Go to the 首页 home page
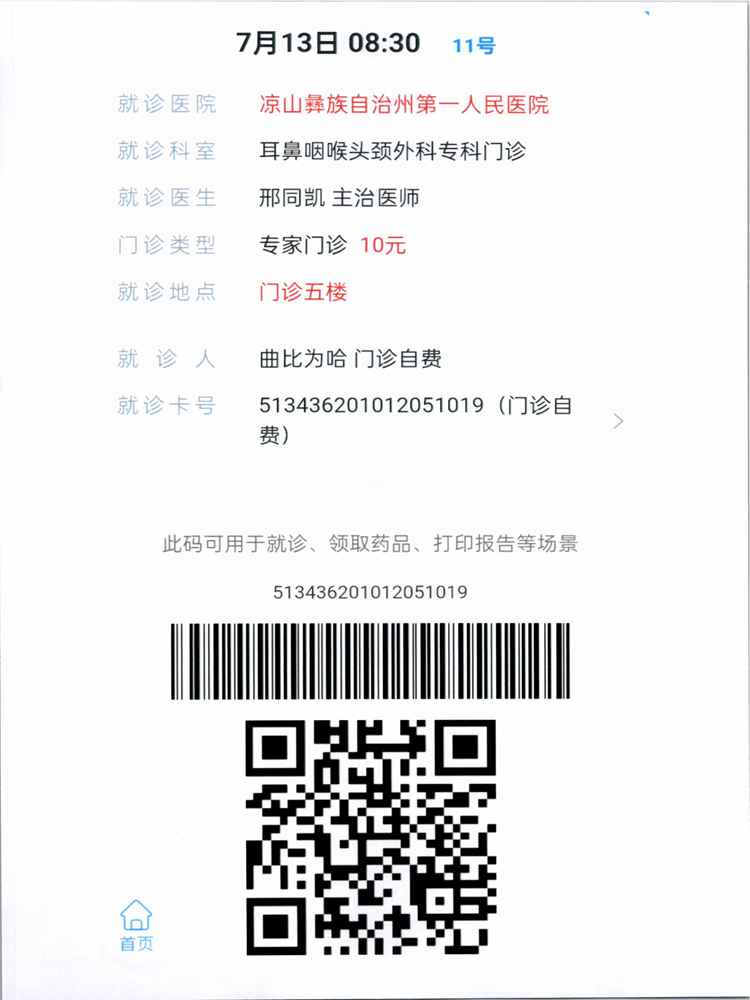The image size is (750, 1000). click(x=136, y=924)
